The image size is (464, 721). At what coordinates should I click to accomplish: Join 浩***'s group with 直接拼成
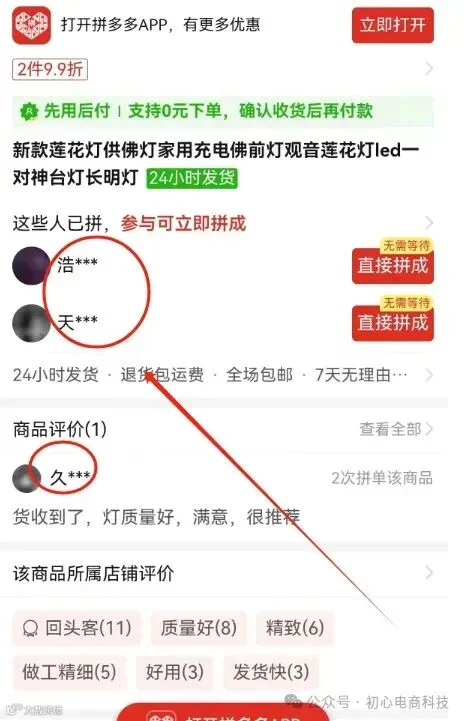pyautogui.click(x=393, y=266)
